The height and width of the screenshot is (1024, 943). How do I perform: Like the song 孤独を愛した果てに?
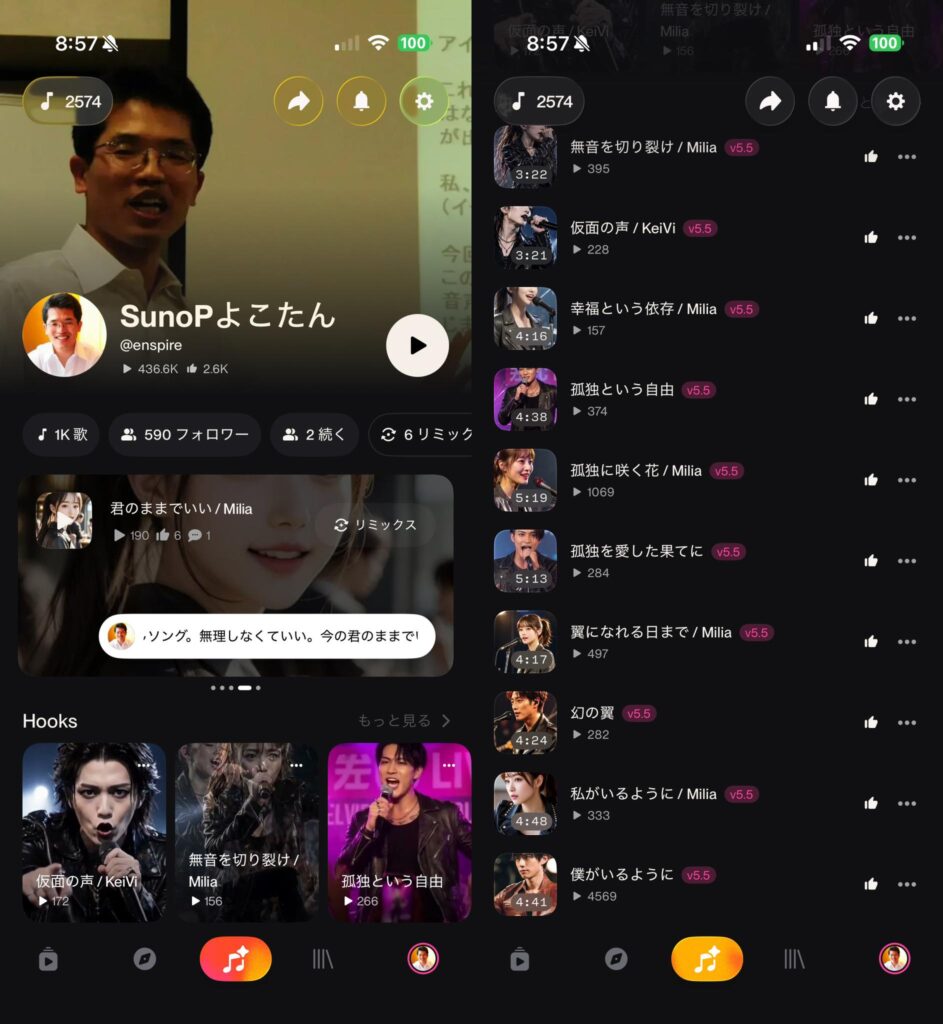click(x=871, y=561)
